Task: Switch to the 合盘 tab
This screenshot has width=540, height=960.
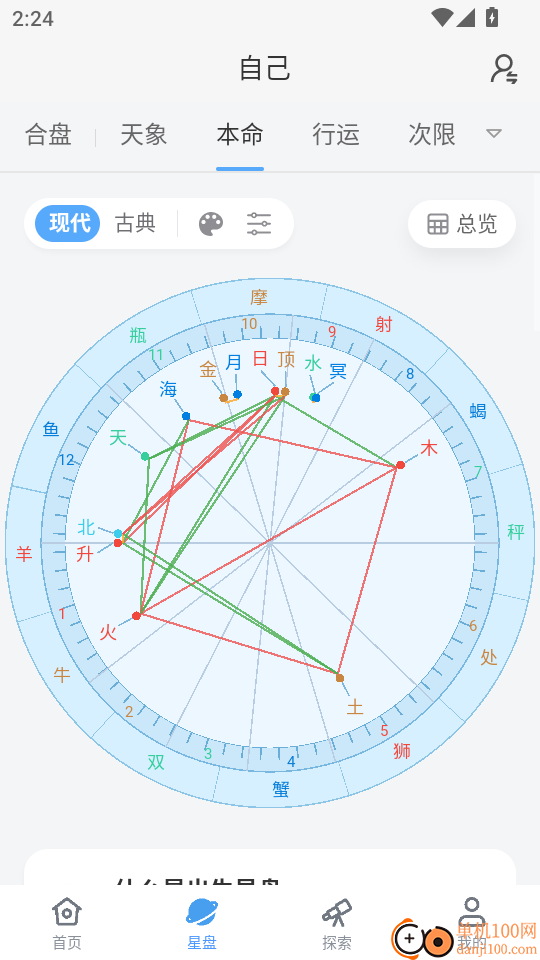Action: (48, 135)
